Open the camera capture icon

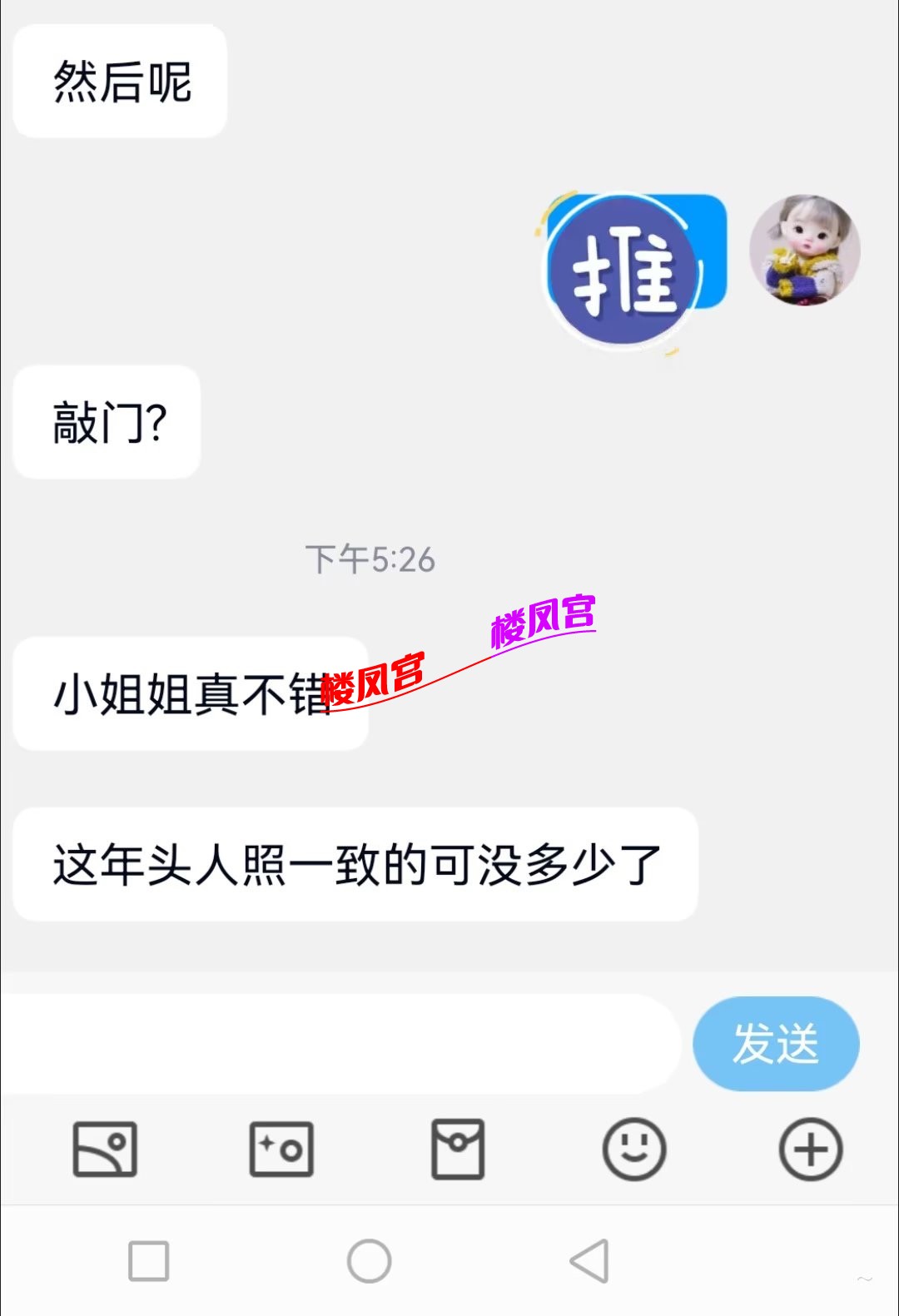click(x=281, y=1149)
